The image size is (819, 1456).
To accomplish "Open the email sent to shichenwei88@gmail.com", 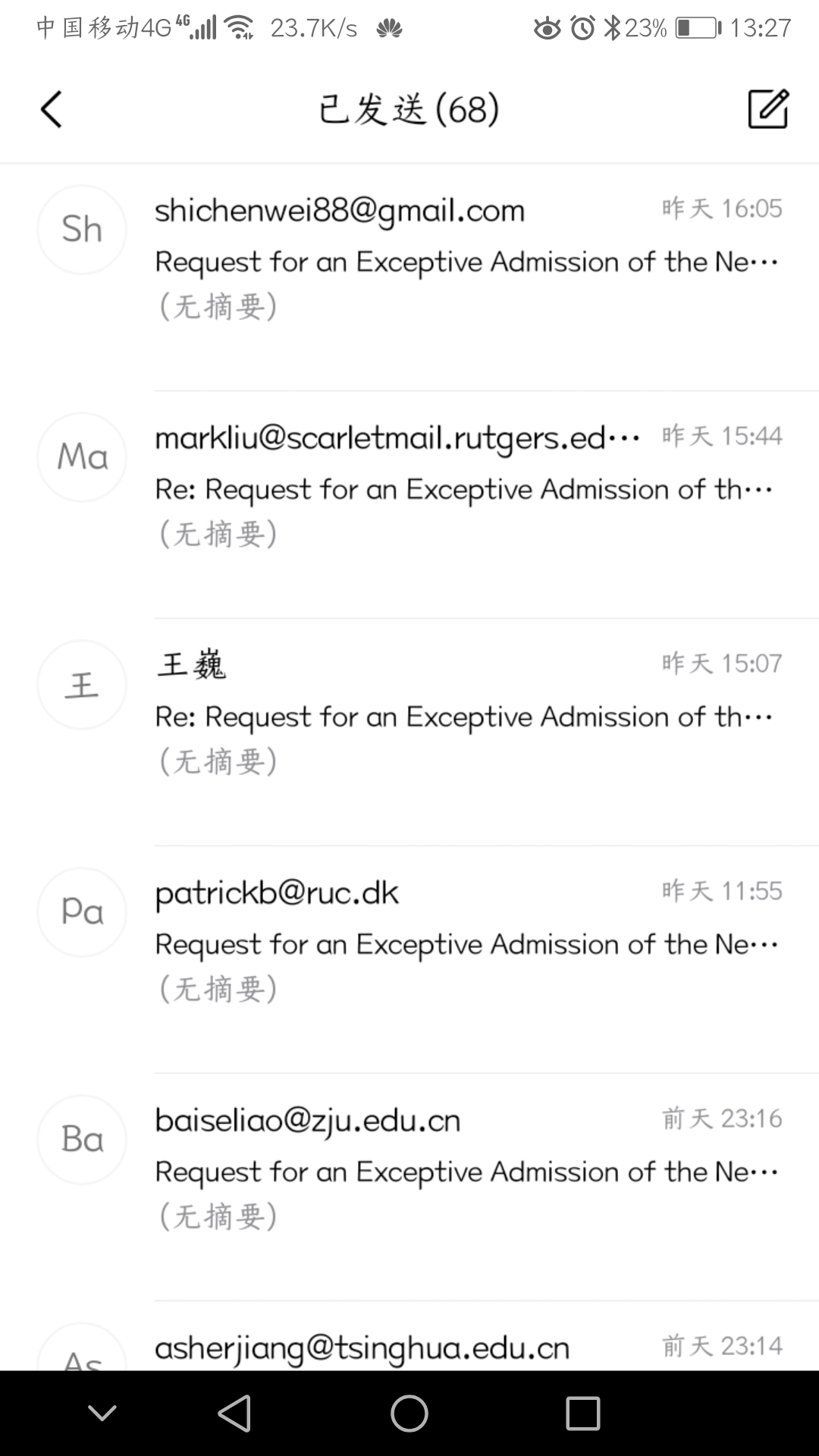I will click(467, 259).
